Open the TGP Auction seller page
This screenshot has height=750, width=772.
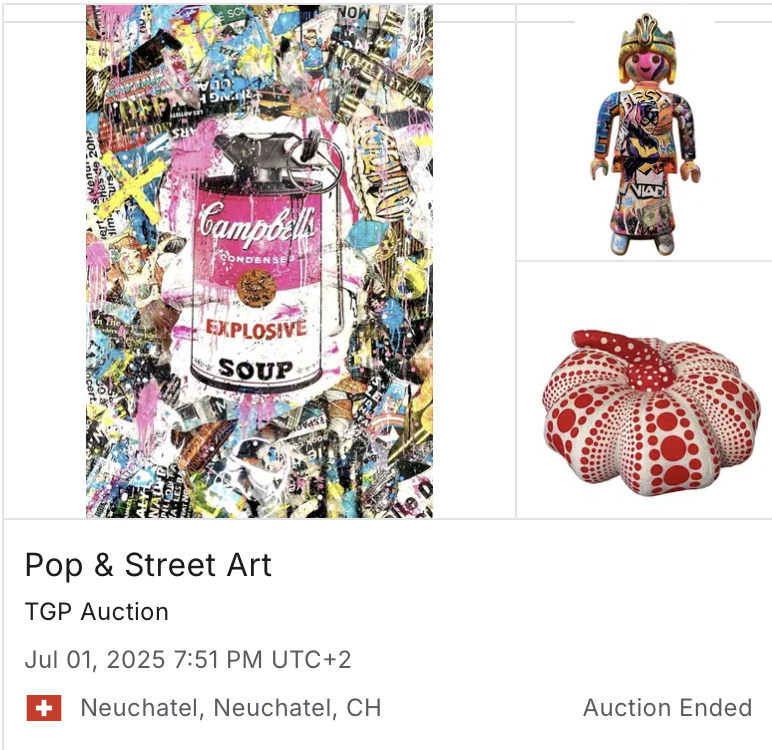pyautogui.click(x=97, y=612)
